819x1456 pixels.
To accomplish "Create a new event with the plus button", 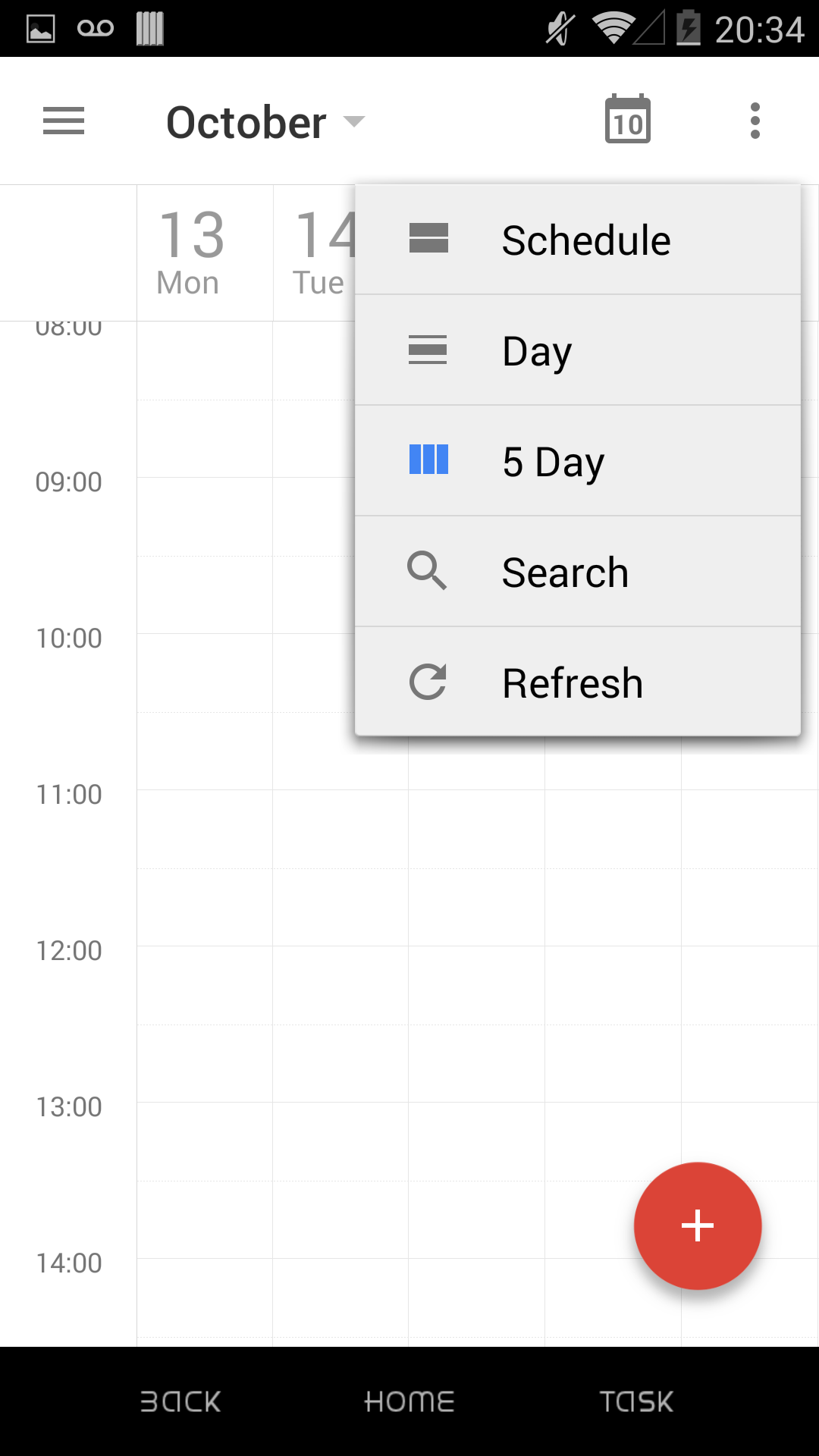I will pyautogui.click(x=698, y=1225).
